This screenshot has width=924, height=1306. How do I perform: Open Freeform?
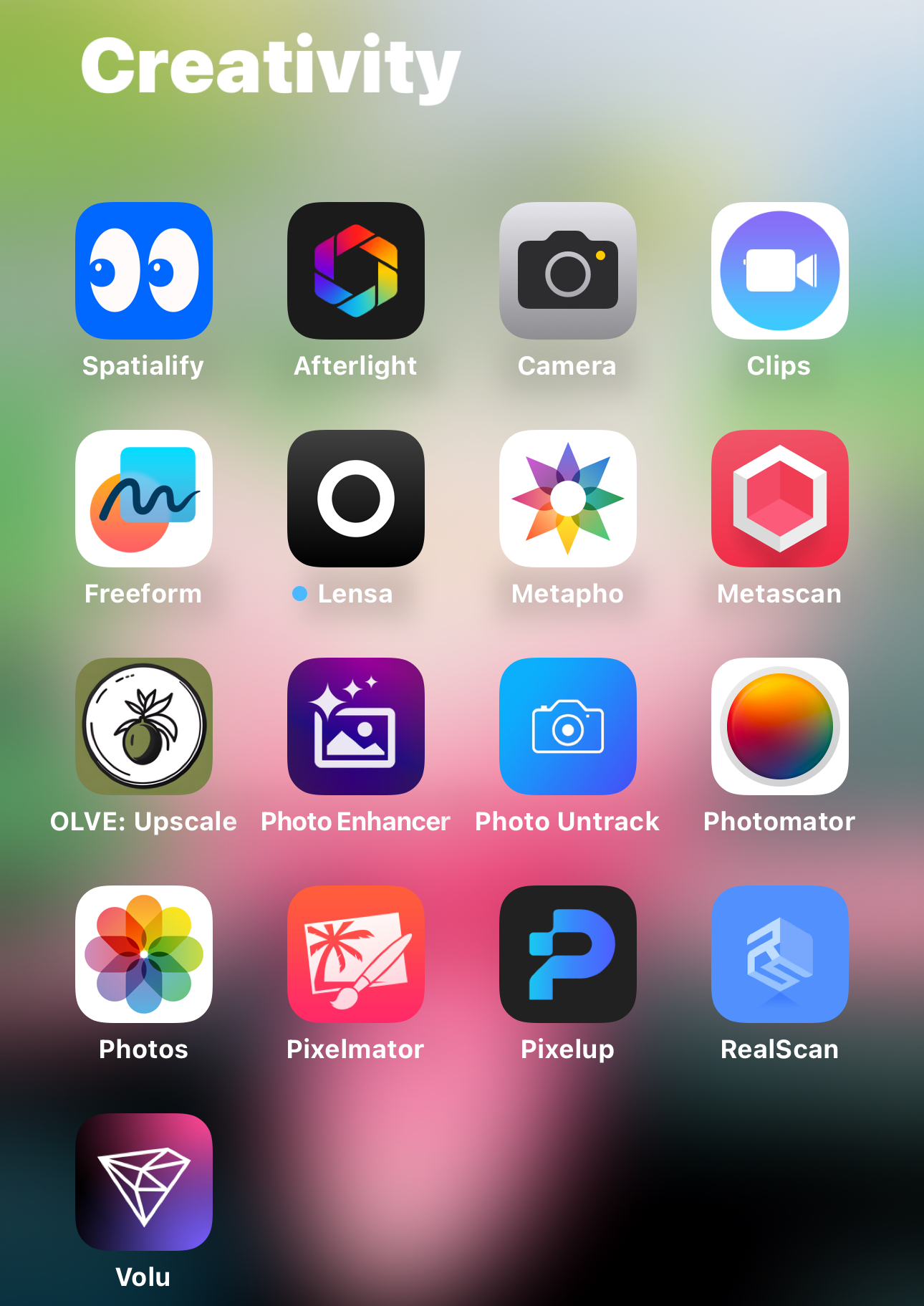coord(144,499)
